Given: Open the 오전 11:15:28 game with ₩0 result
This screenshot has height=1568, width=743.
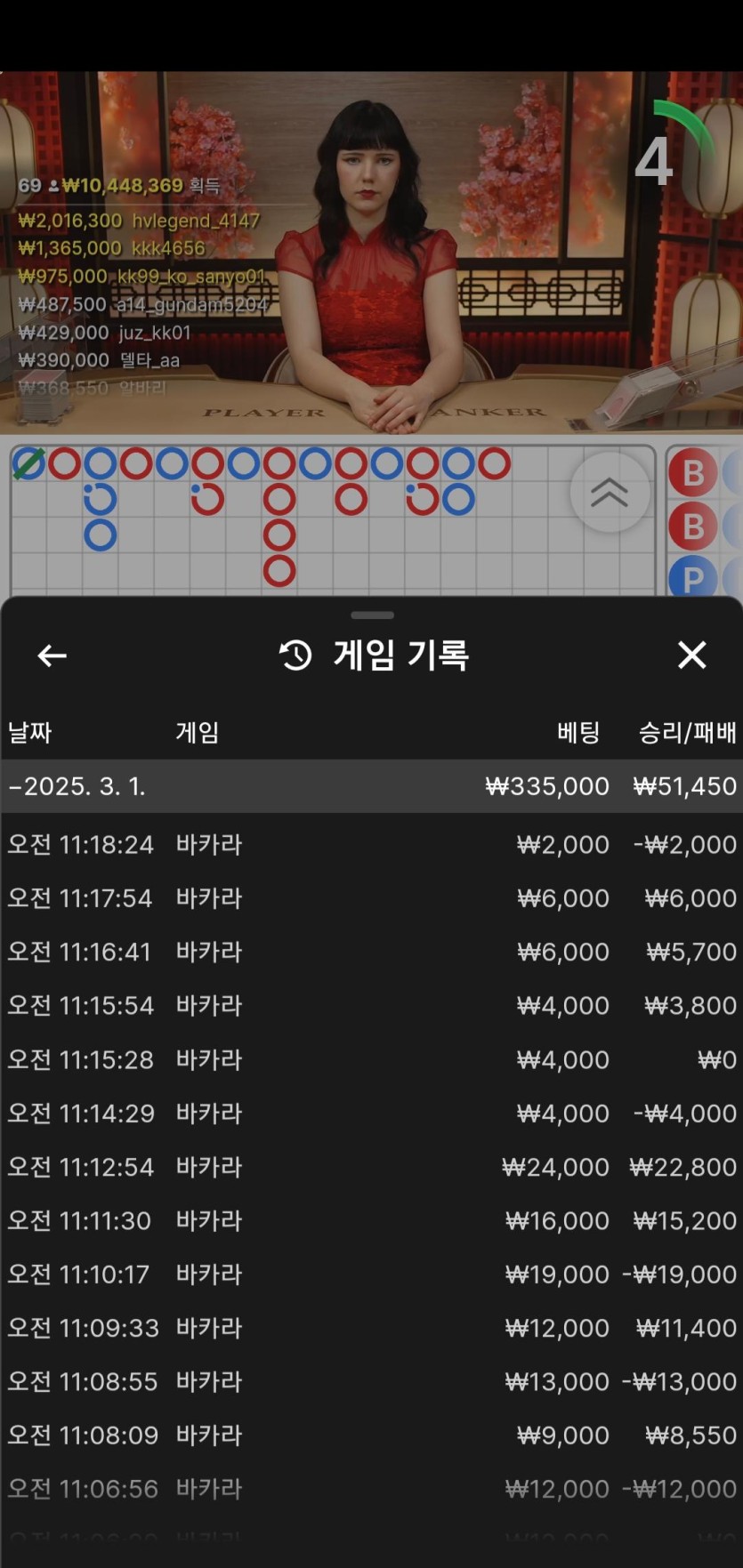Looking at the screenshot, I should [371, 1059].
